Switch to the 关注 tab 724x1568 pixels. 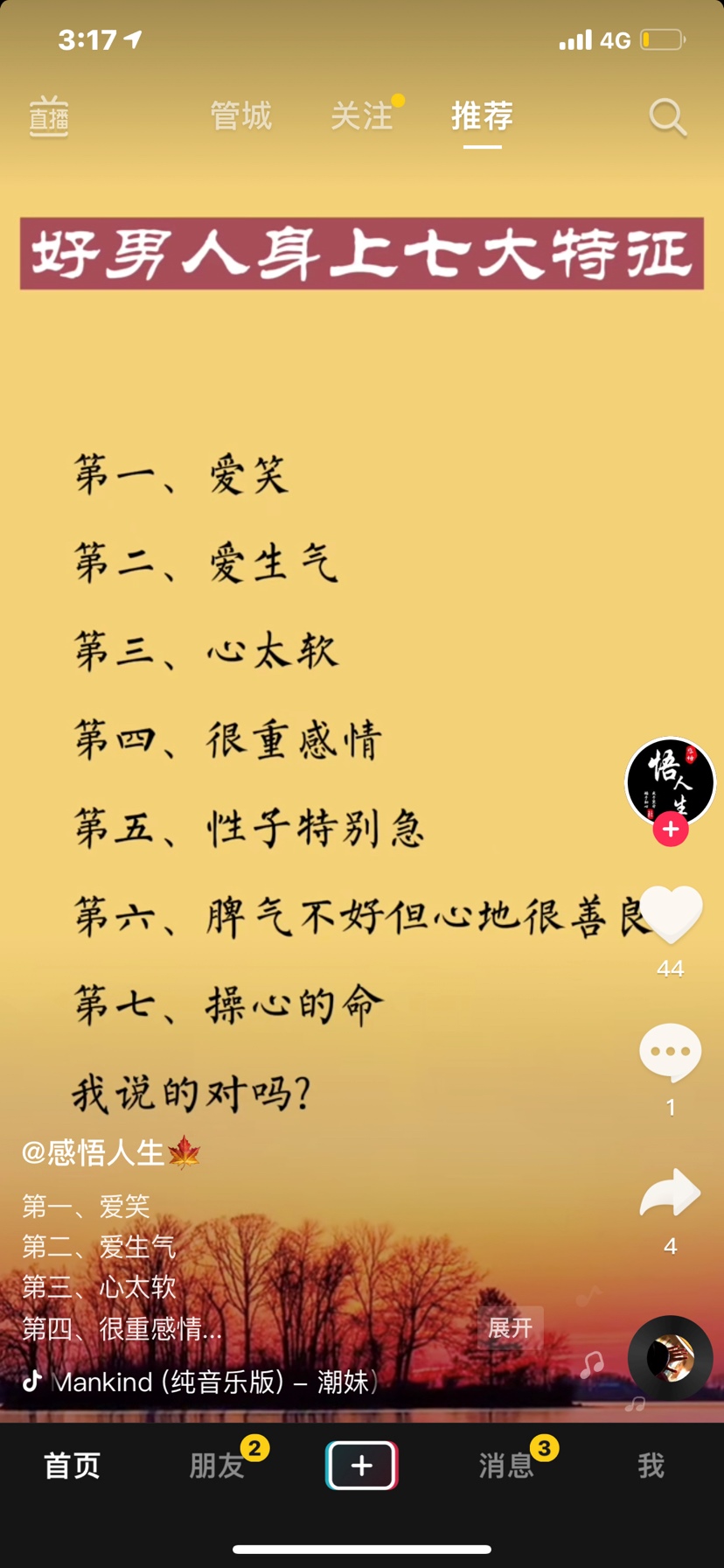pos(362,116)
